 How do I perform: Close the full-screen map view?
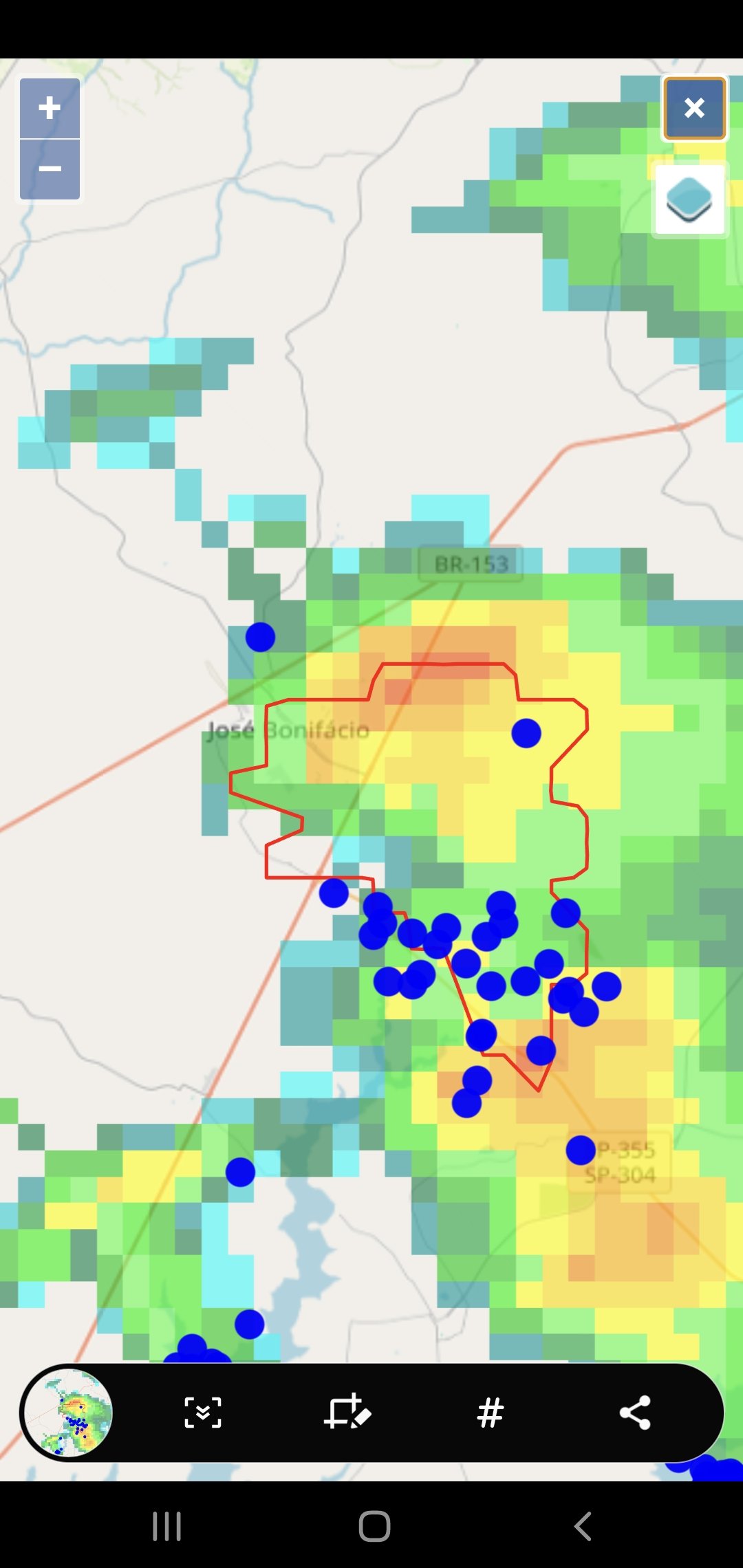(x=694, y=108)
